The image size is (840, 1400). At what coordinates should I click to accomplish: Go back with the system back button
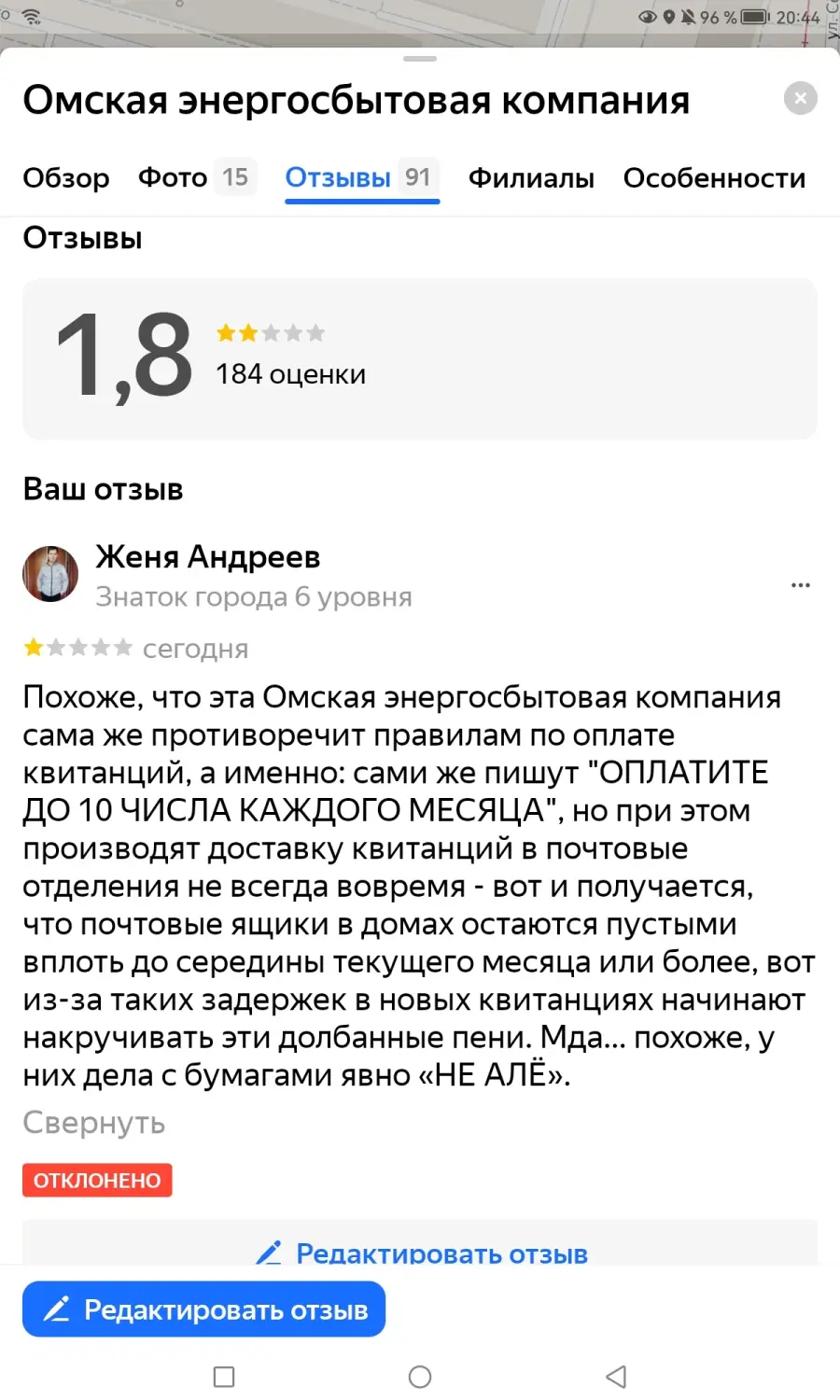[x=616, y=1377]
